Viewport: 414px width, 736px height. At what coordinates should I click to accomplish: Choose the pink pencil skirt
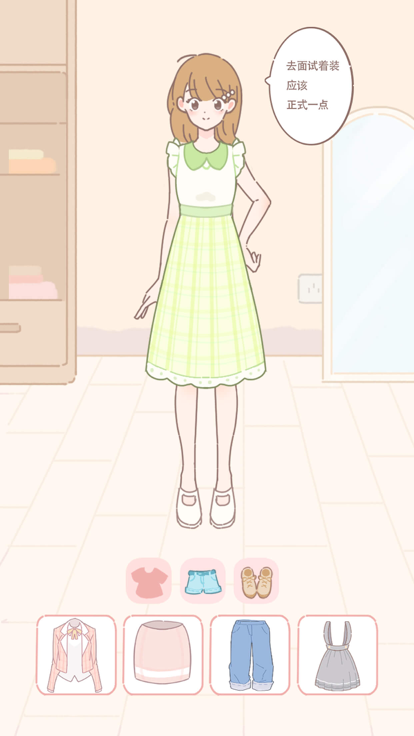point(163,655)
